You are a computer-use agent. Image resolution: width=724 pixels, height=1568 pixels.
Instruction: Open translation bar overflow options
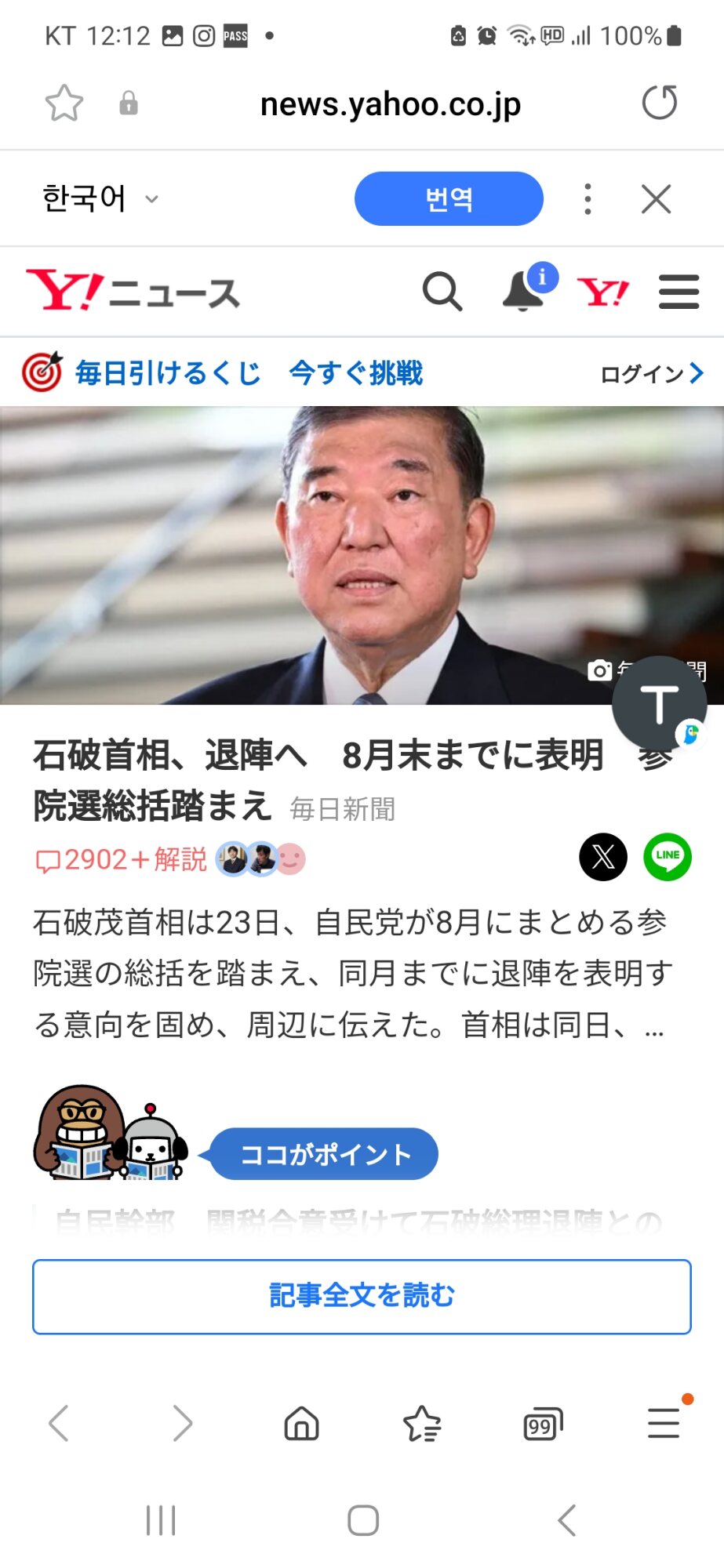point(588,199)
